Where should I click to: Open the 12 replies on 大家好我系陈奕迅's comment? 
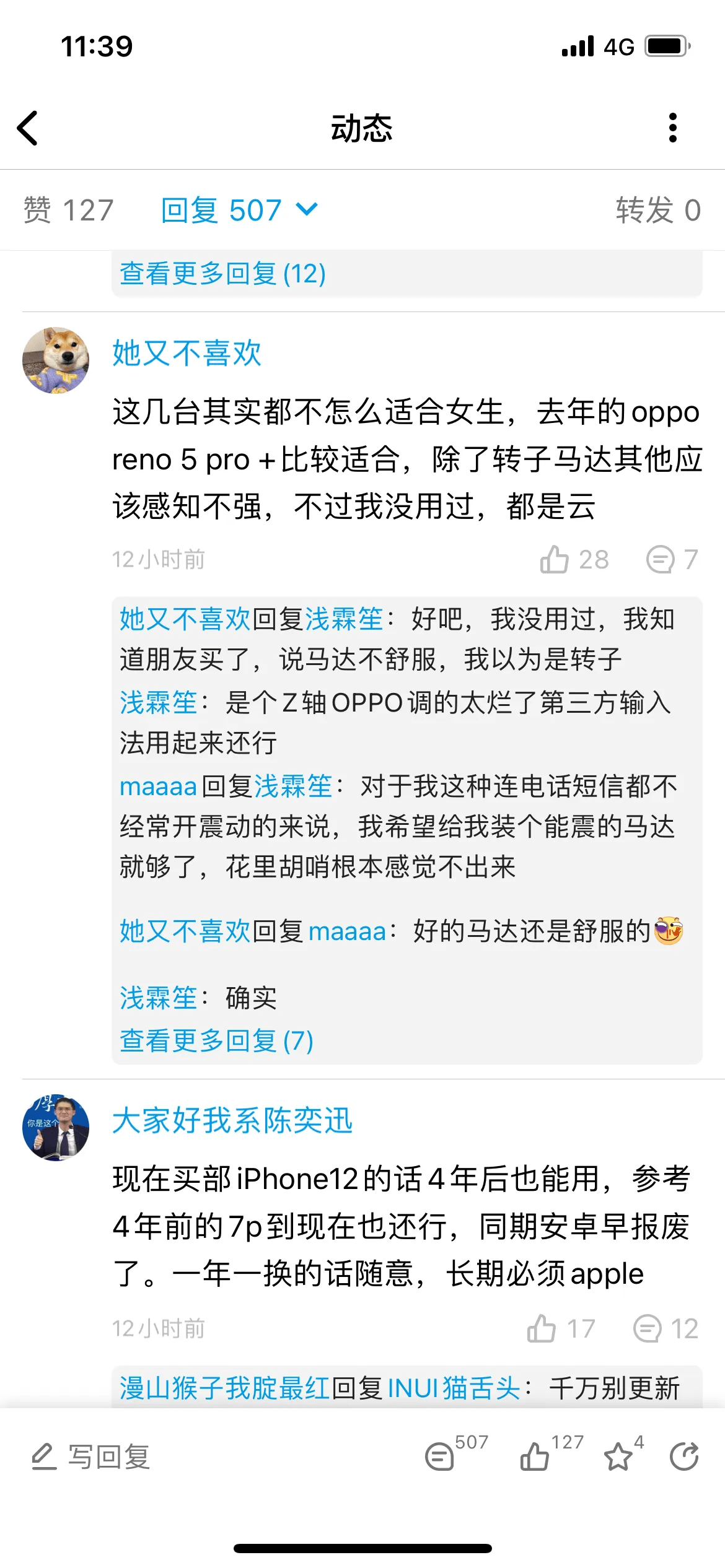click(648, 1328)
